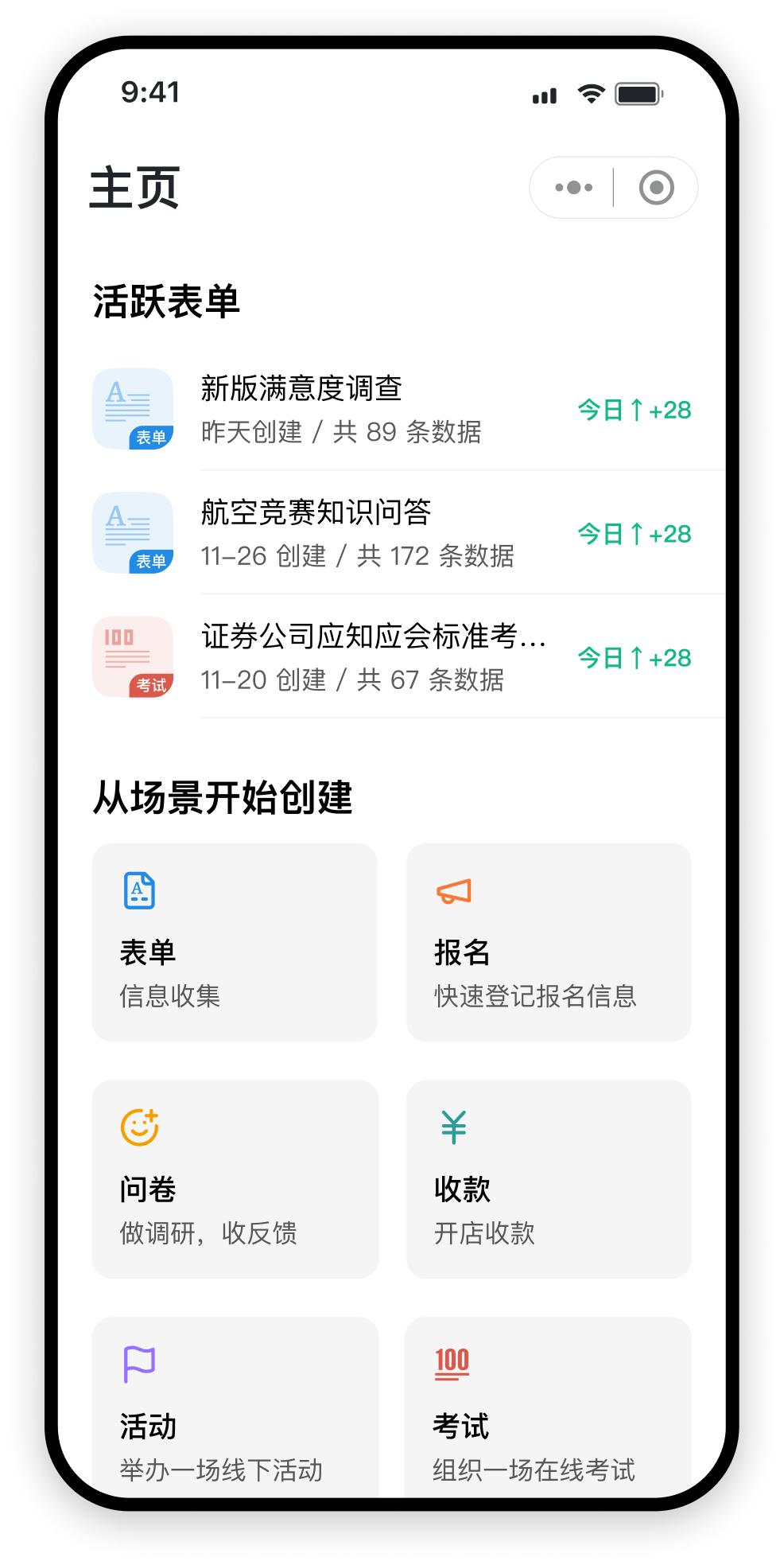Select the 表单 form icon for 信息收集
Image resolution: width=784 pixels, height=1565 pixels.
[139, 891]
